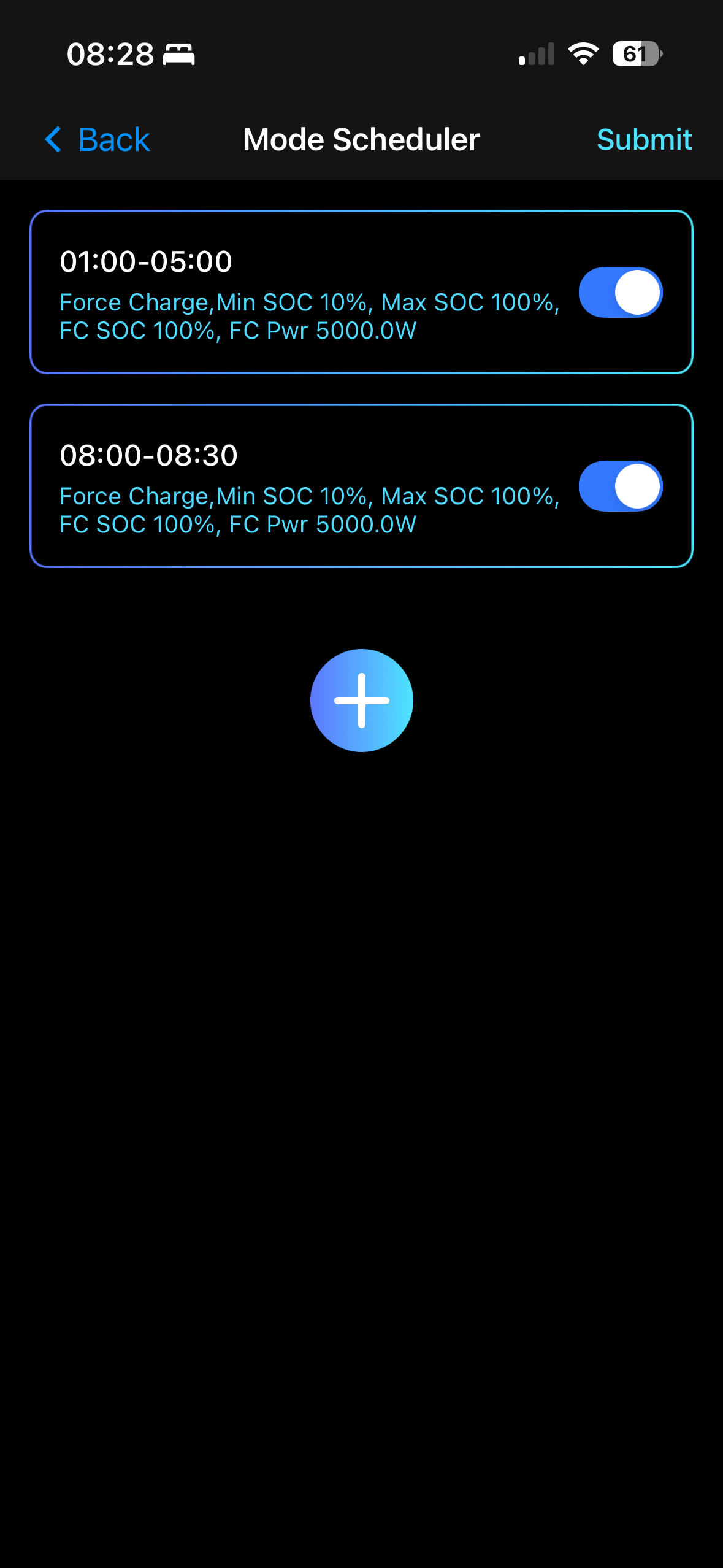Add a new schedule with plus button
Screen dimensions: 723x1568
click(361, 701)
